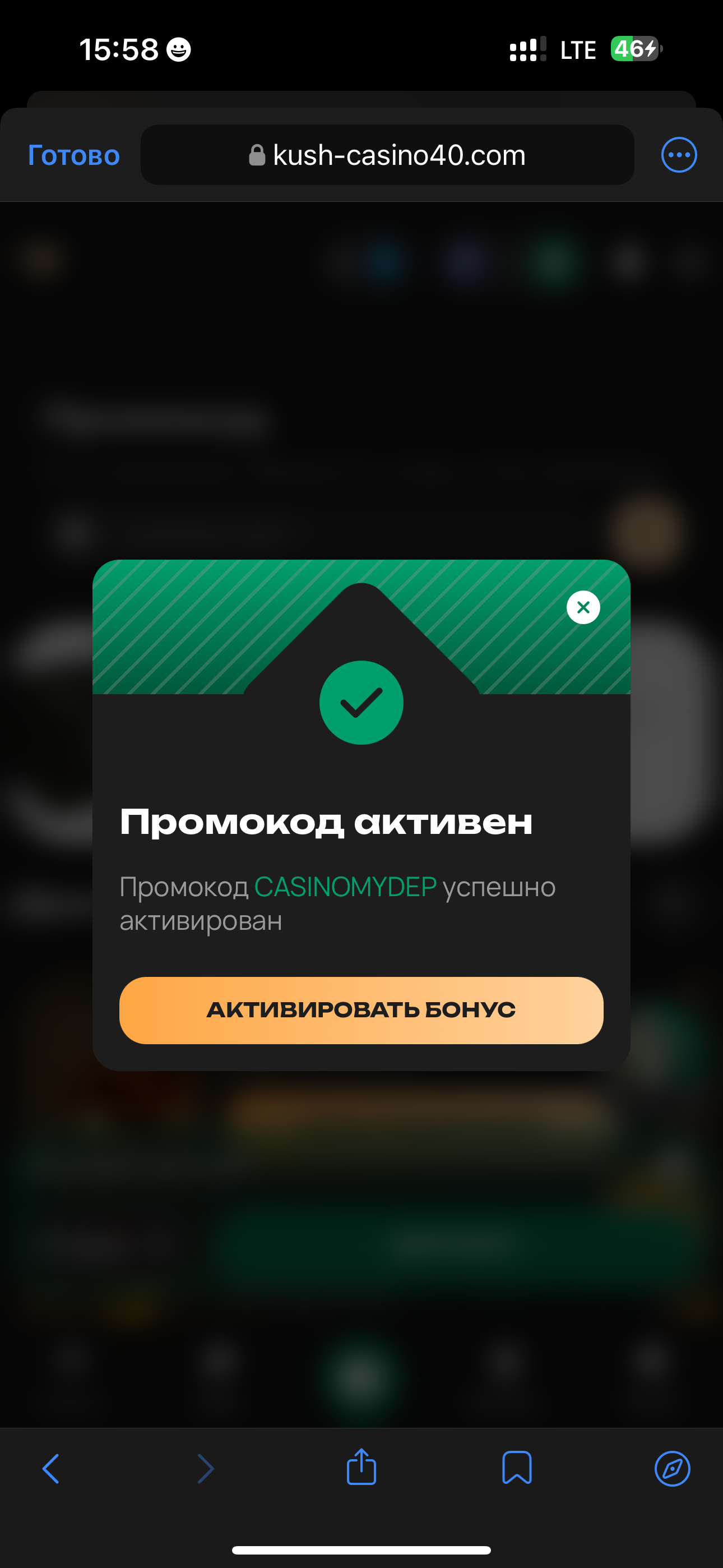This screenshot has width=723, height=1568.
Task: Open bookmarks from the bottom toolbar
Action: tap(517, 1468)
